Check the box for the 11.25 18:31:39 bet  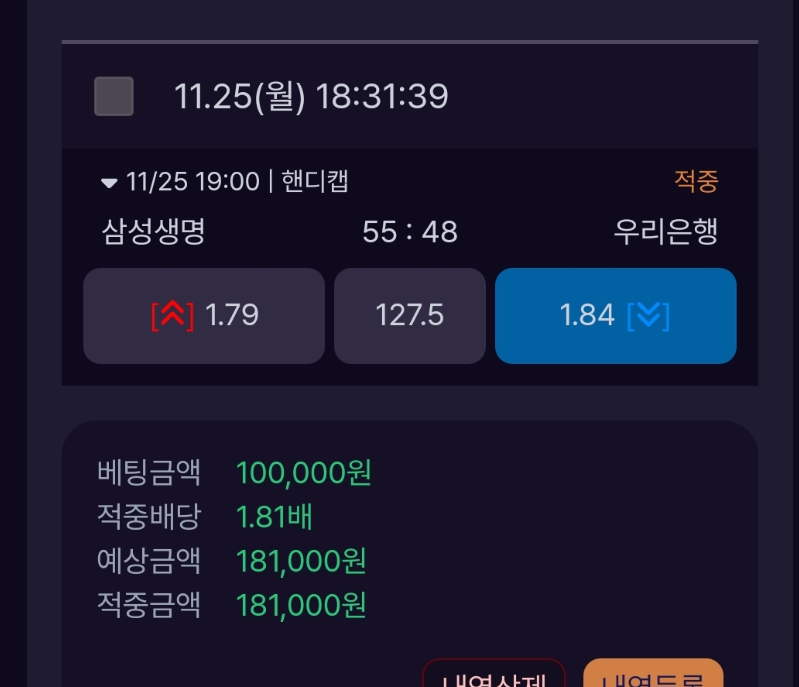click(114, 97)
